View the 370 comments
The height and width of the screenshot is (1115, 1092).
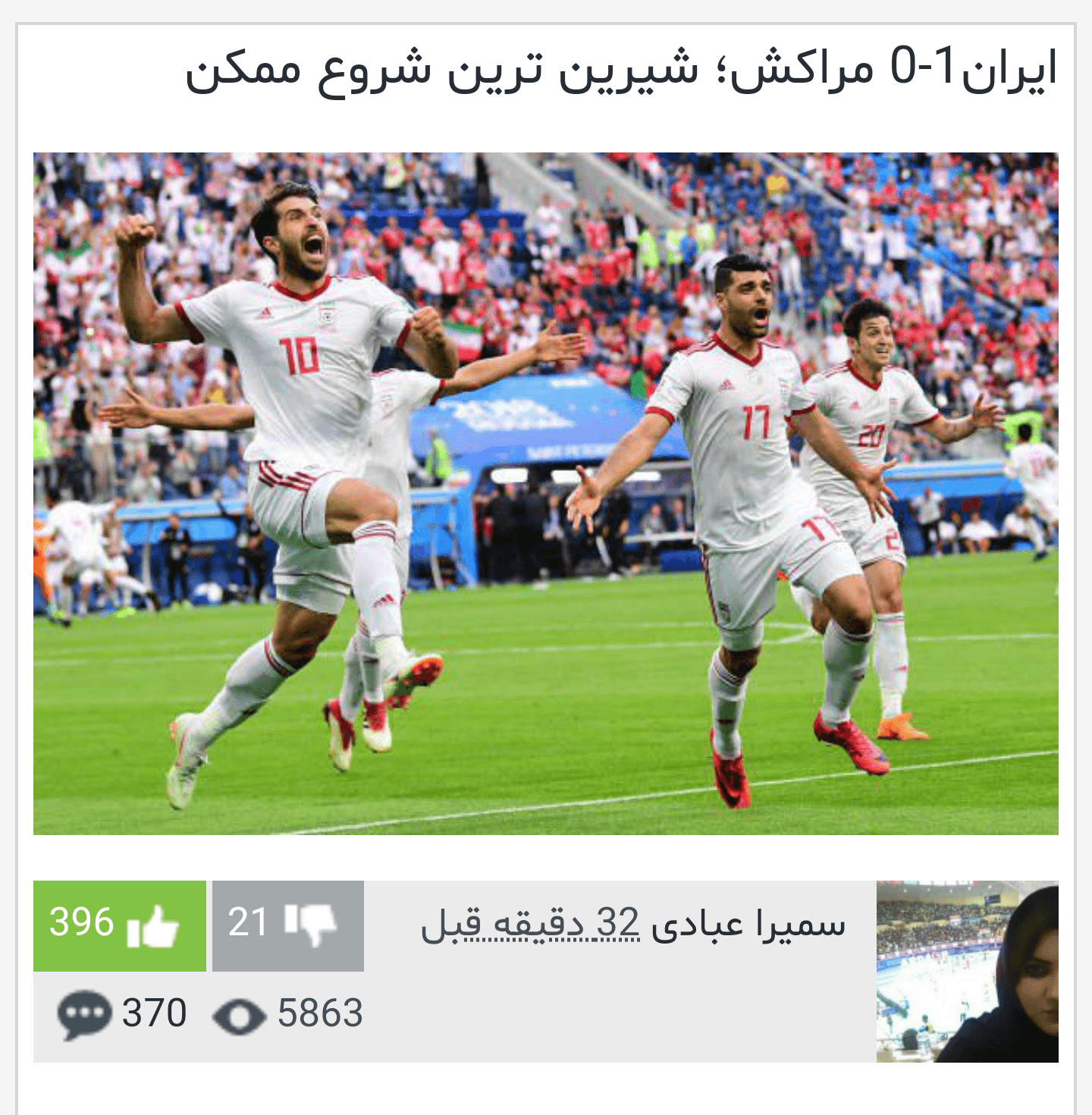(x=124, y=1013)
